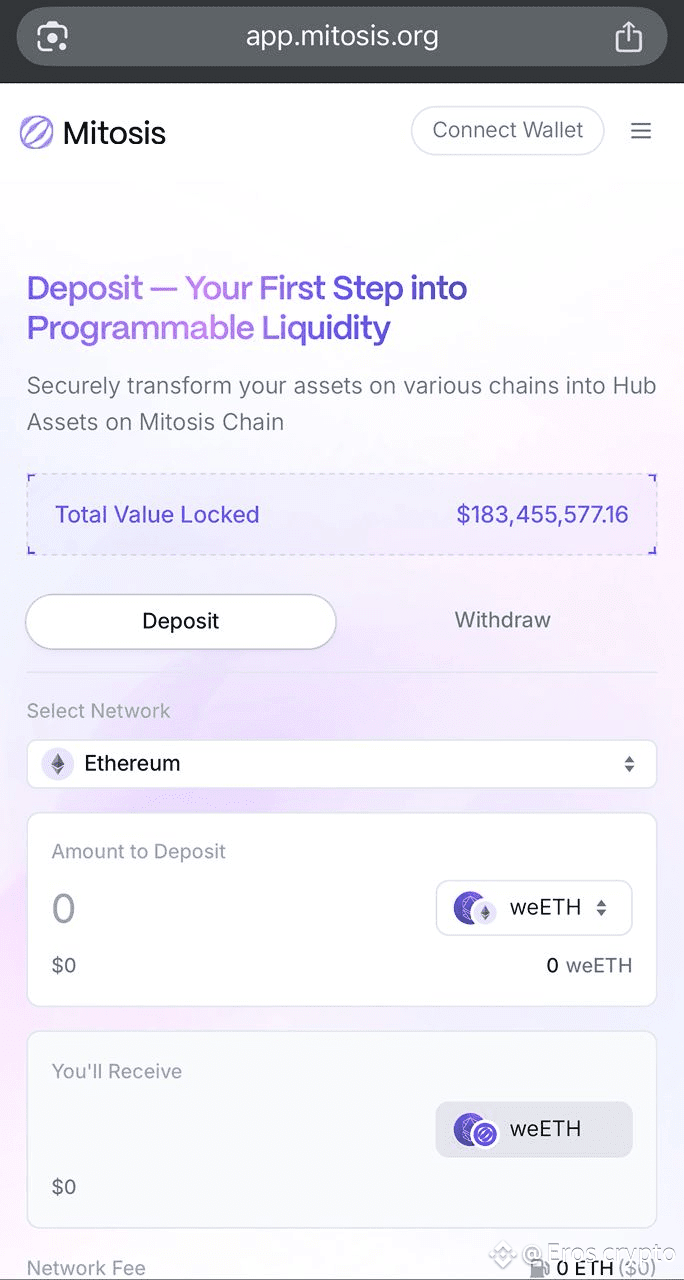Viewport: 684px width, 1280px height.
Task: Share this page from the browser bar
Action: point(628,38)
